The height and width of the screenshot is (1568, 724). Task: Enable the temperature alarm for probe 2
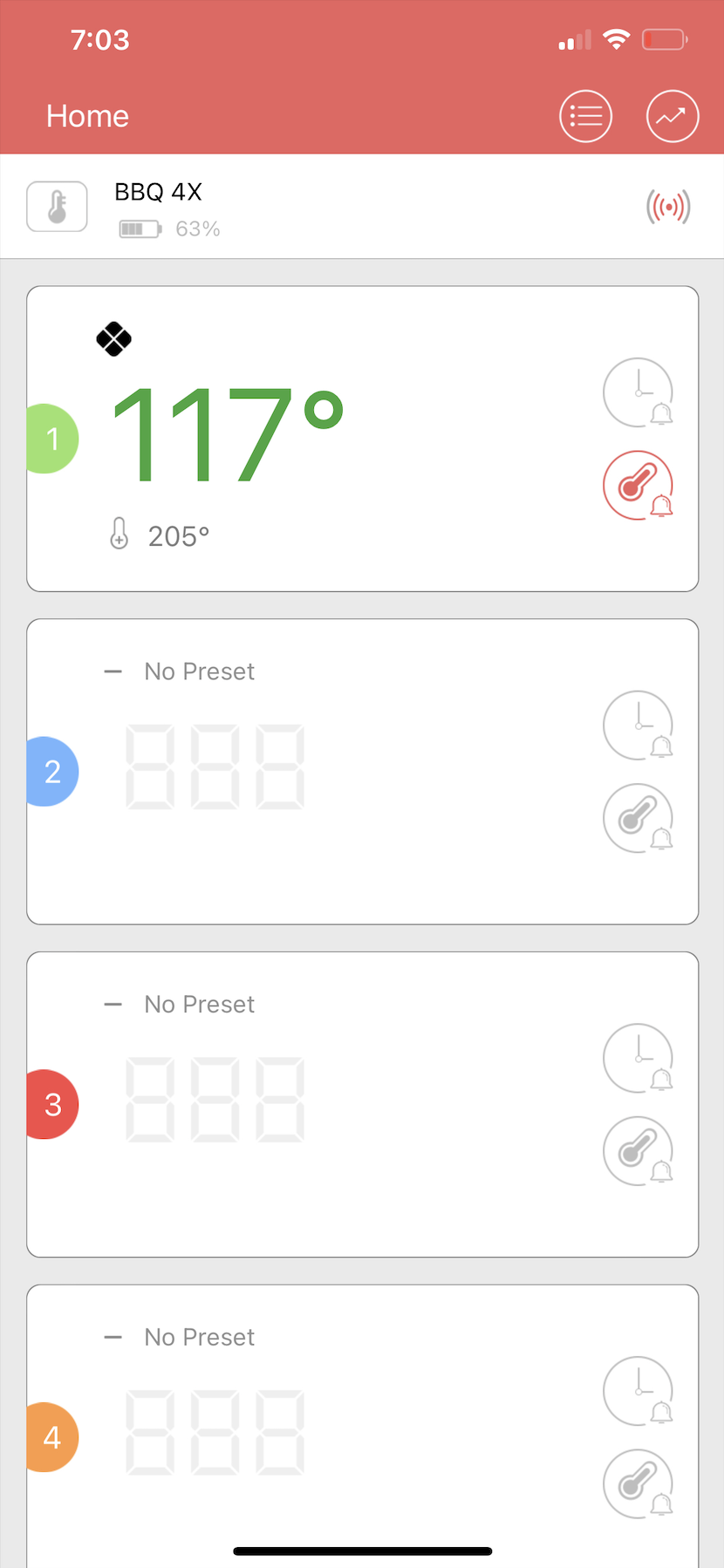coord(638,818)
